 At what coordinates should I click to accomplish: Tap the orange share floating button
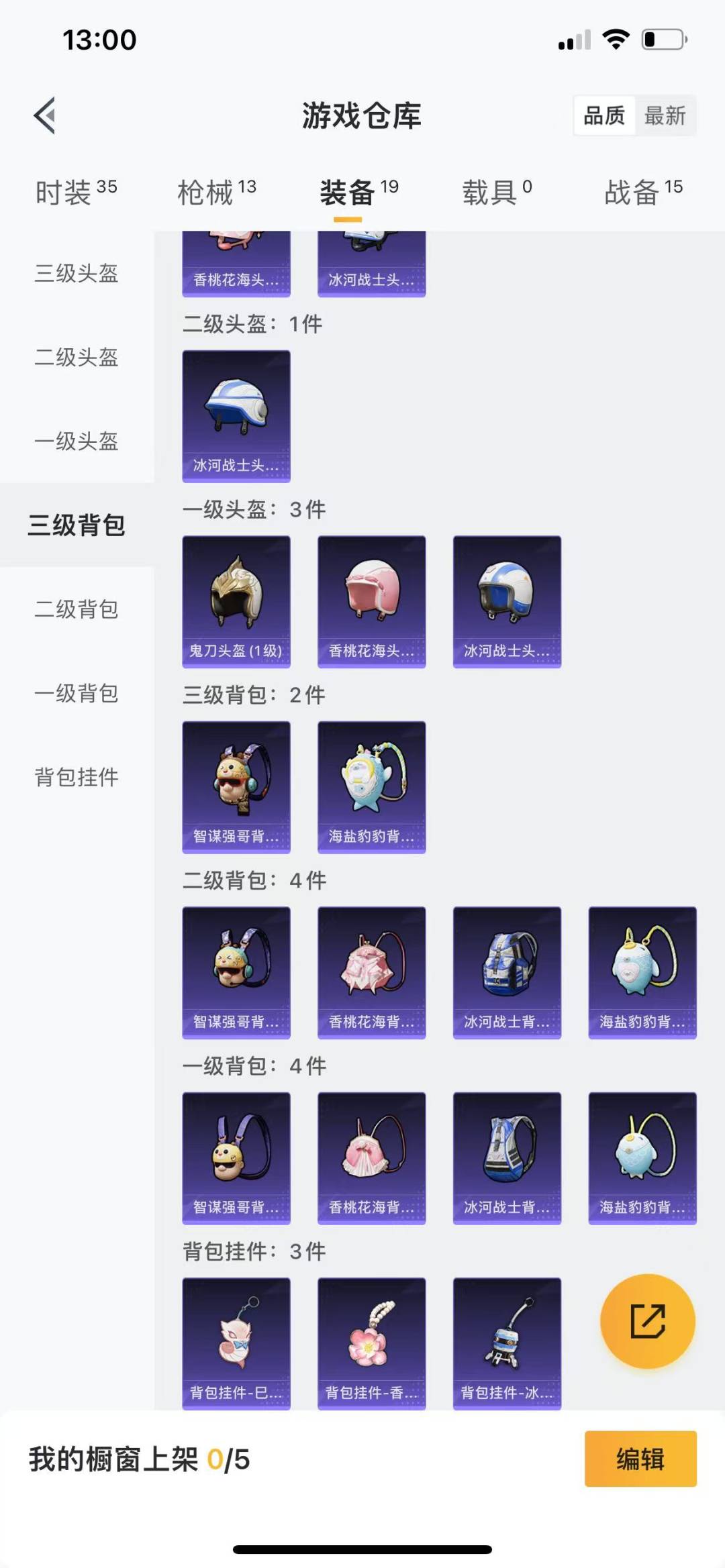pyautogui.click(x=647, y=1321)
